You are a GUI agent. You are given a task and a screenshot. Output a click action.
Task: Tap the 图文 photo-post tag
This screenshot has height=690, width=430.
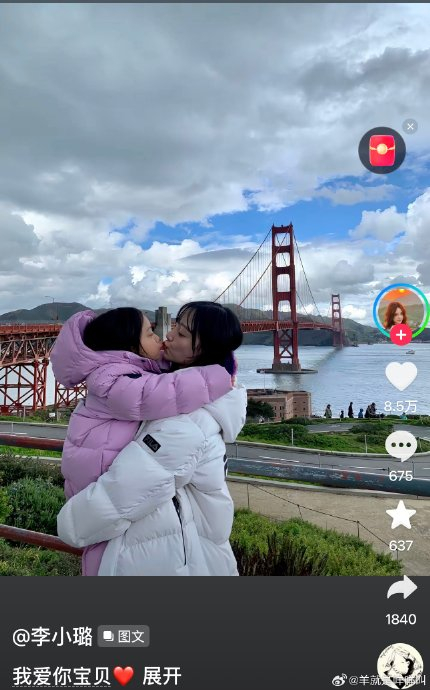point(124,636)
